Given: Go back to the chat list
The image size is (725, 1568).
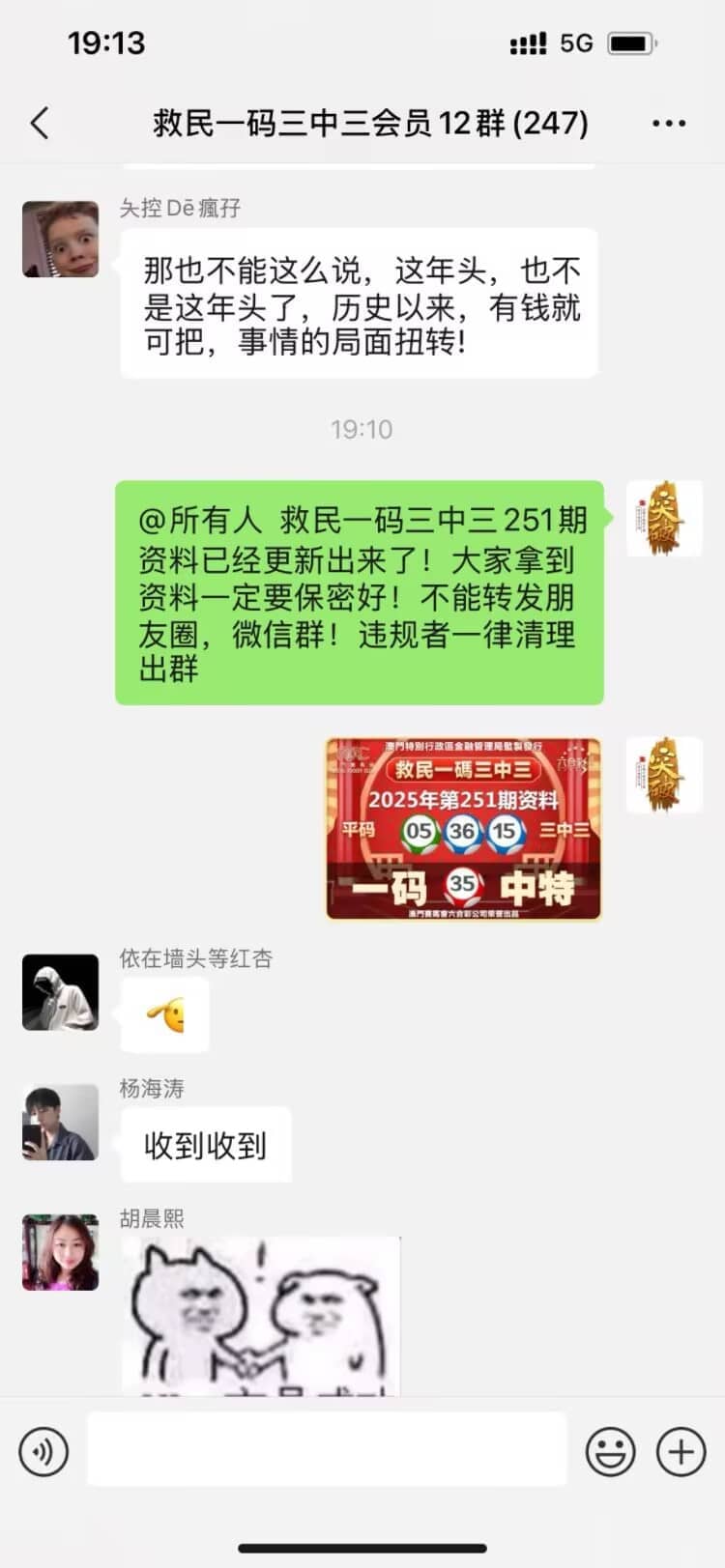Looking at the screenshot, I should 40,124.
